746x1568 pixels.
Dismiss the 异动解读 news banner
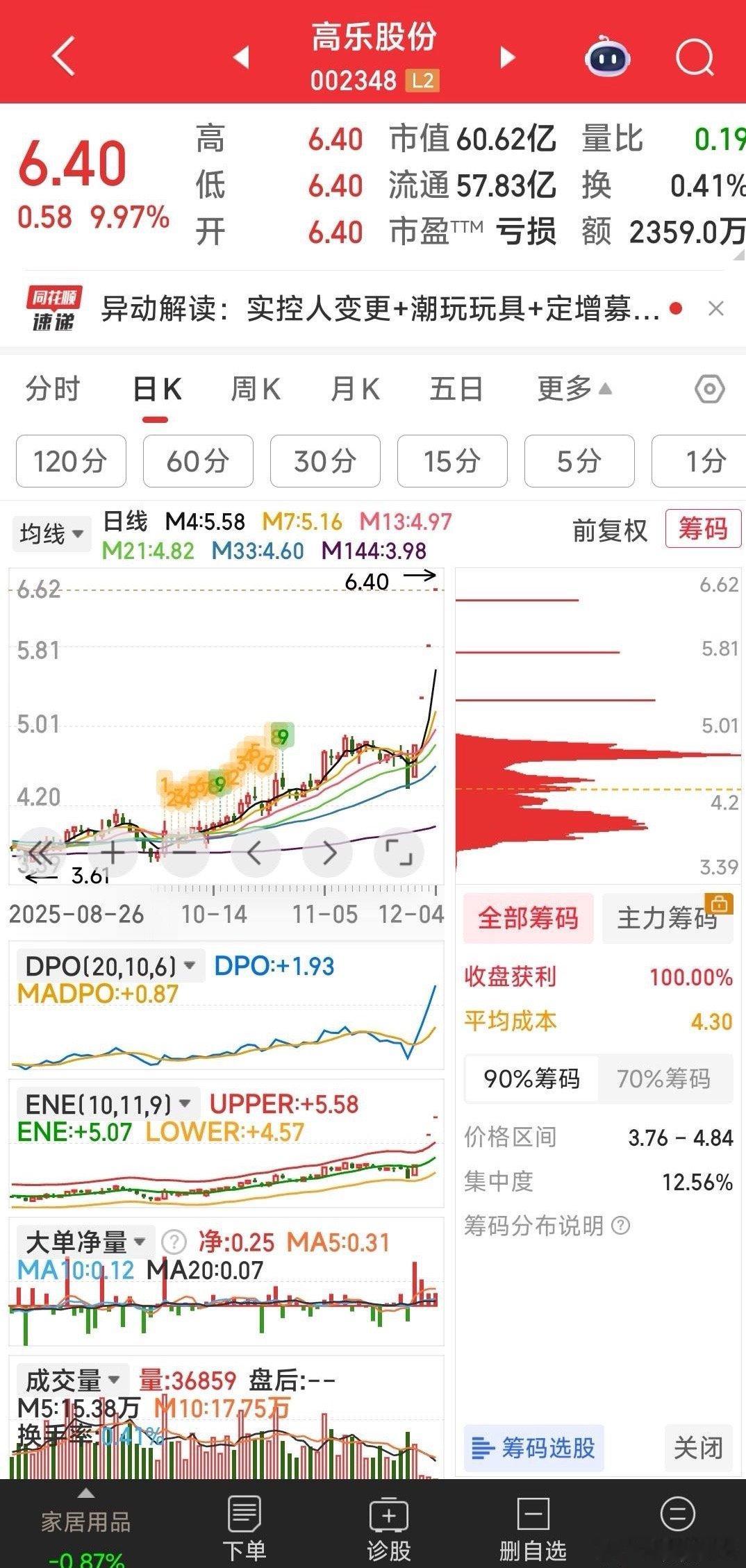click(x=716, y=308)
